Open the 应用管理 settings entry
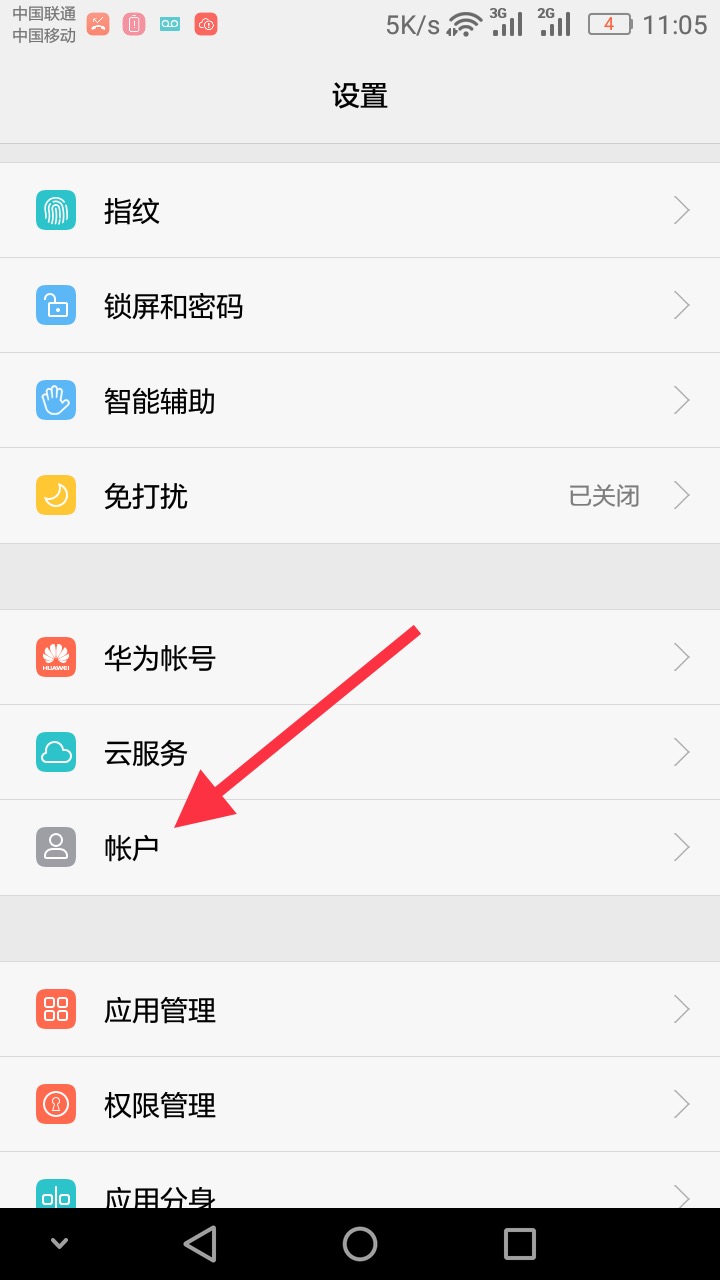 click(x=360, y=1009)
